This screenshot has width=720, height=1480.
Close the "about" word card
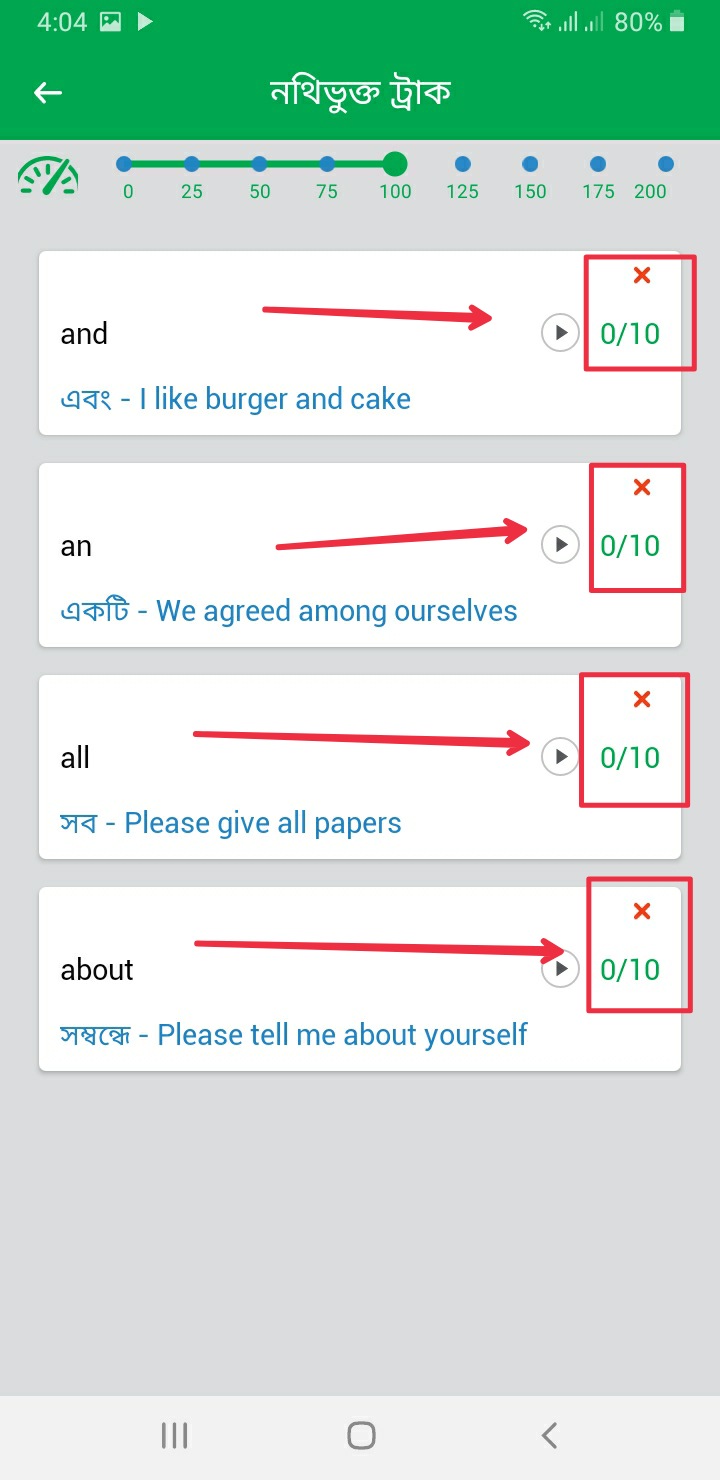642,911
